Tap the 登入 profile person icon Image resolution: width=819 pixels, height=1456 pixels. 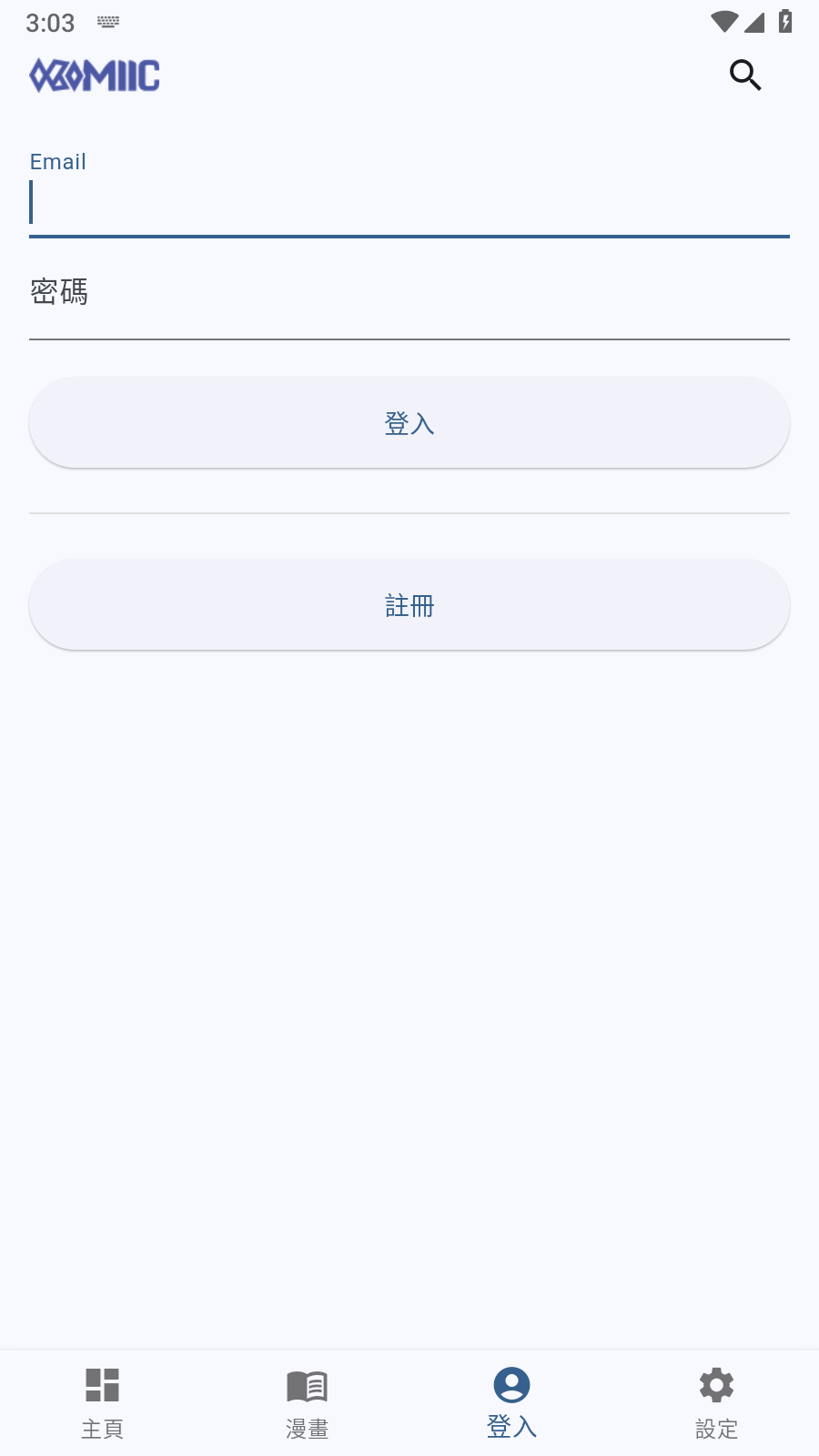[511, 1384]
